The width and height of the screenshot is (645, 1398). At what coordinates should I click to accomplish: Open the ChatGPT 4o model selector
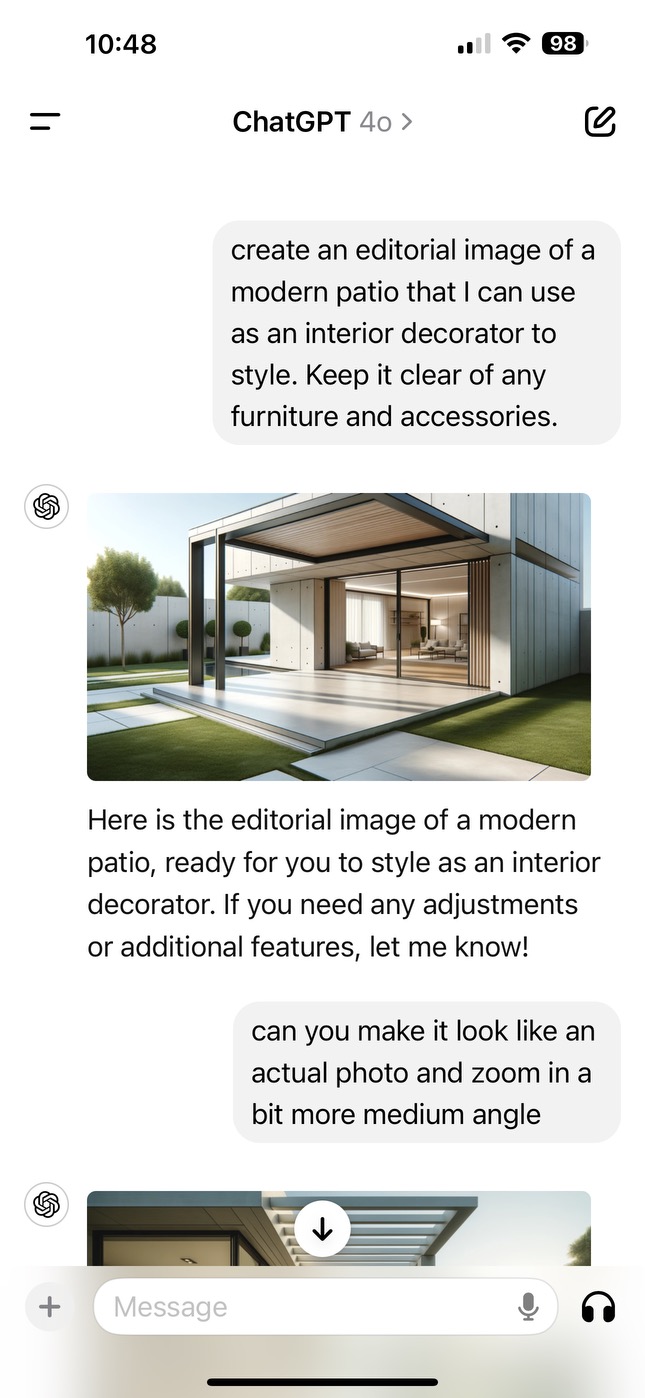point(322,123)
